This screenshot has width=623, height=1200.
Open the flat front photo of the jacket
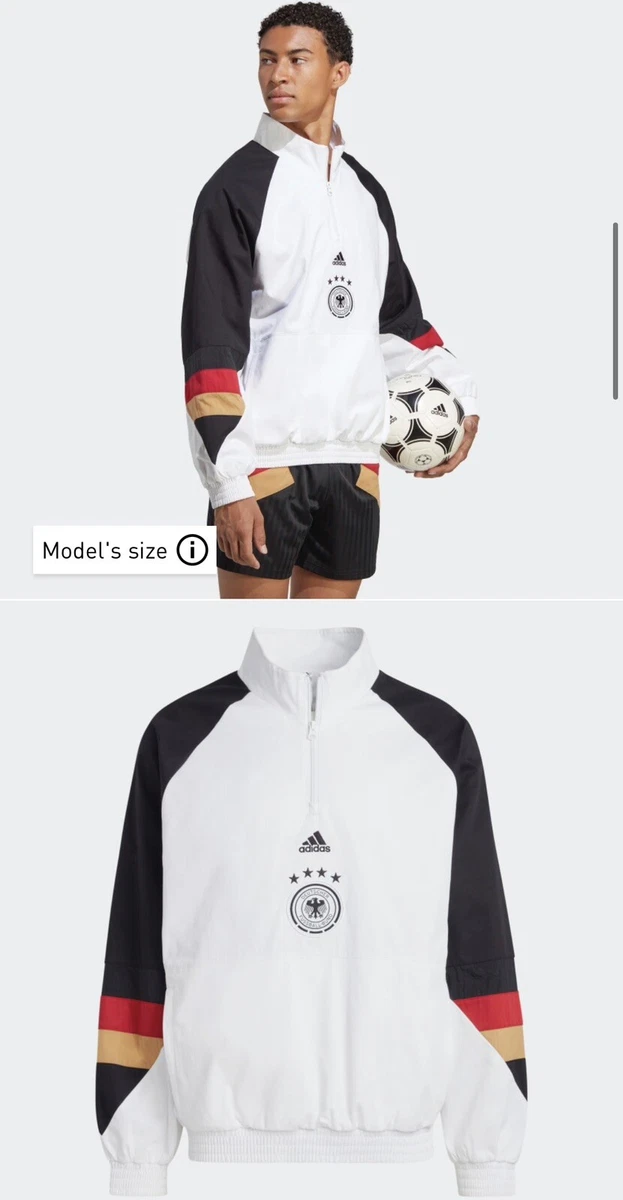point(311,901)
